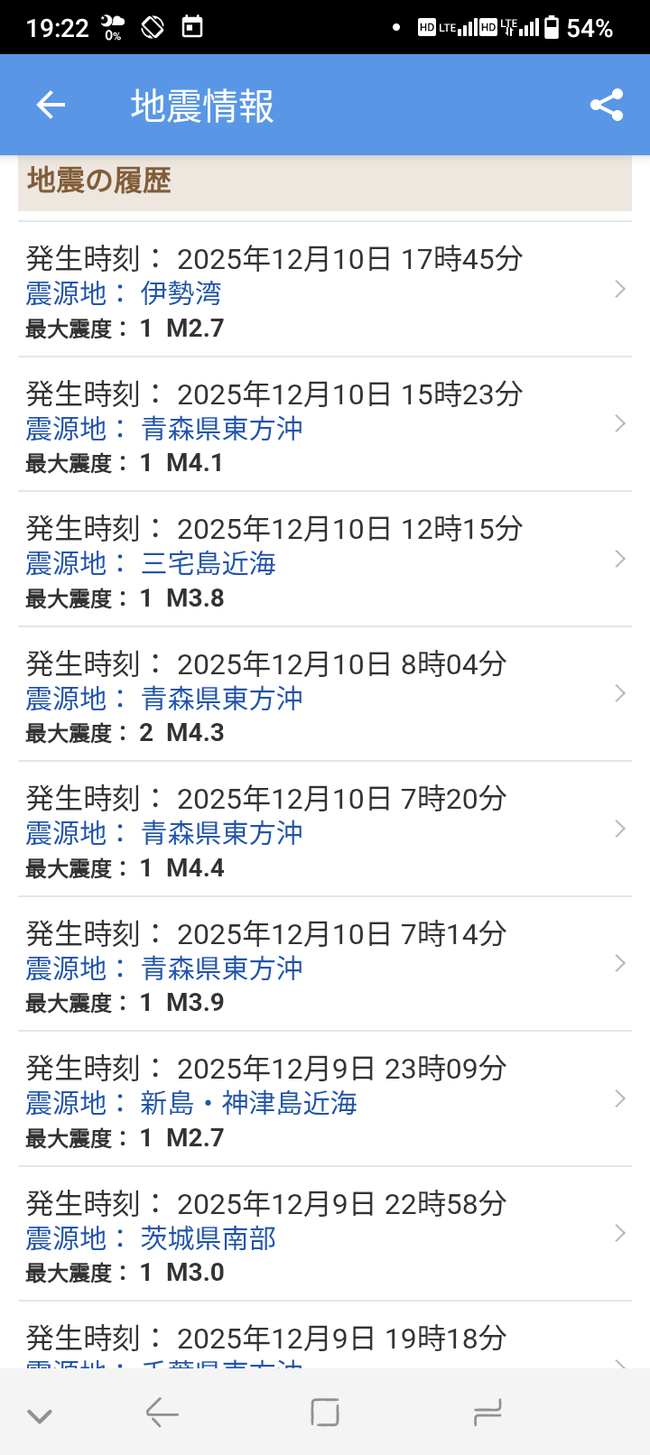View the 7時14分 青森県東方沖 M3.9 details

(x=324, y=966)
